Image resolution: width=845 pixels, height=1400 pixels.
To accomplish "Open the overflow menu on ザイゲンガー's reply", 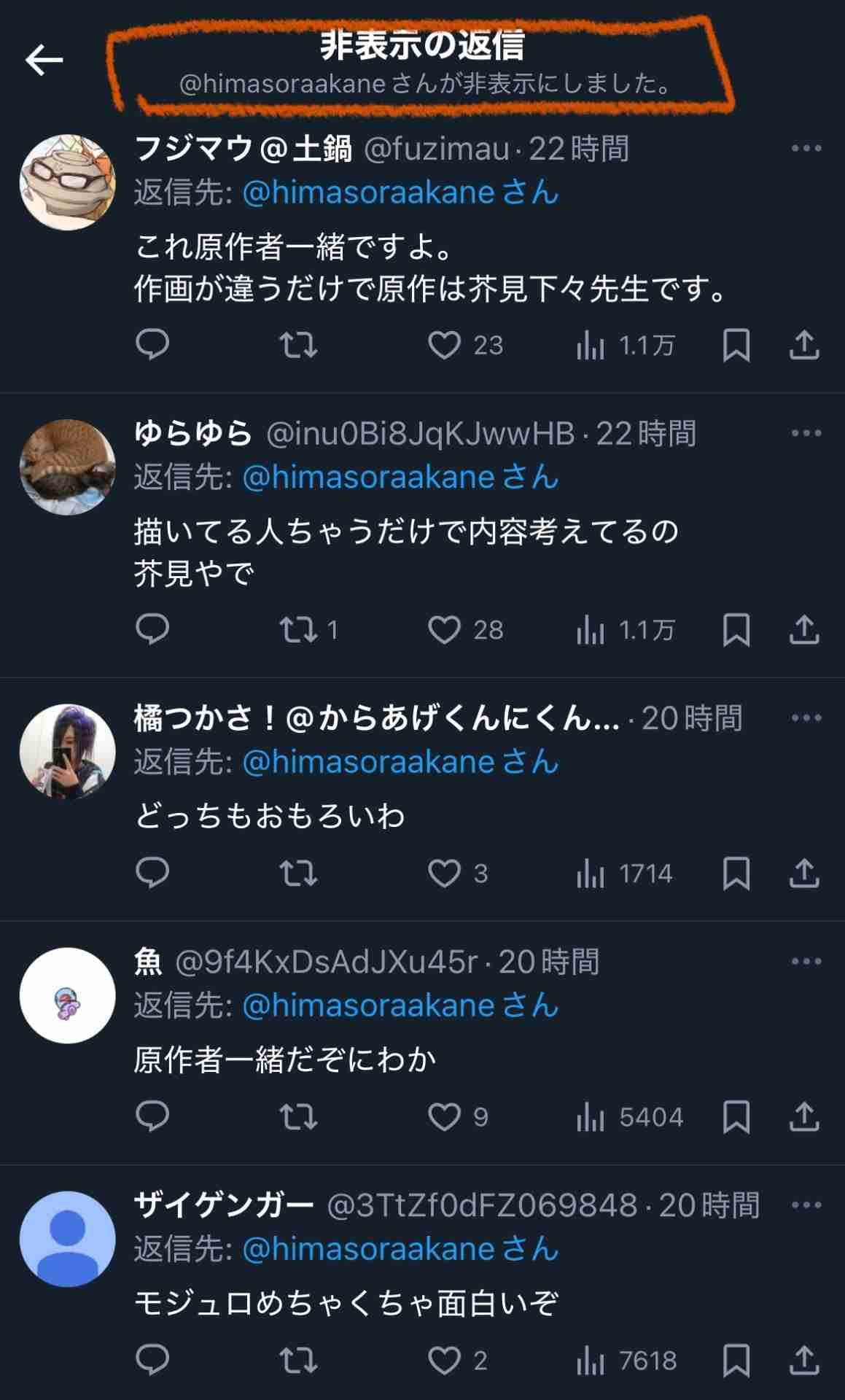I will (806, 1205).
